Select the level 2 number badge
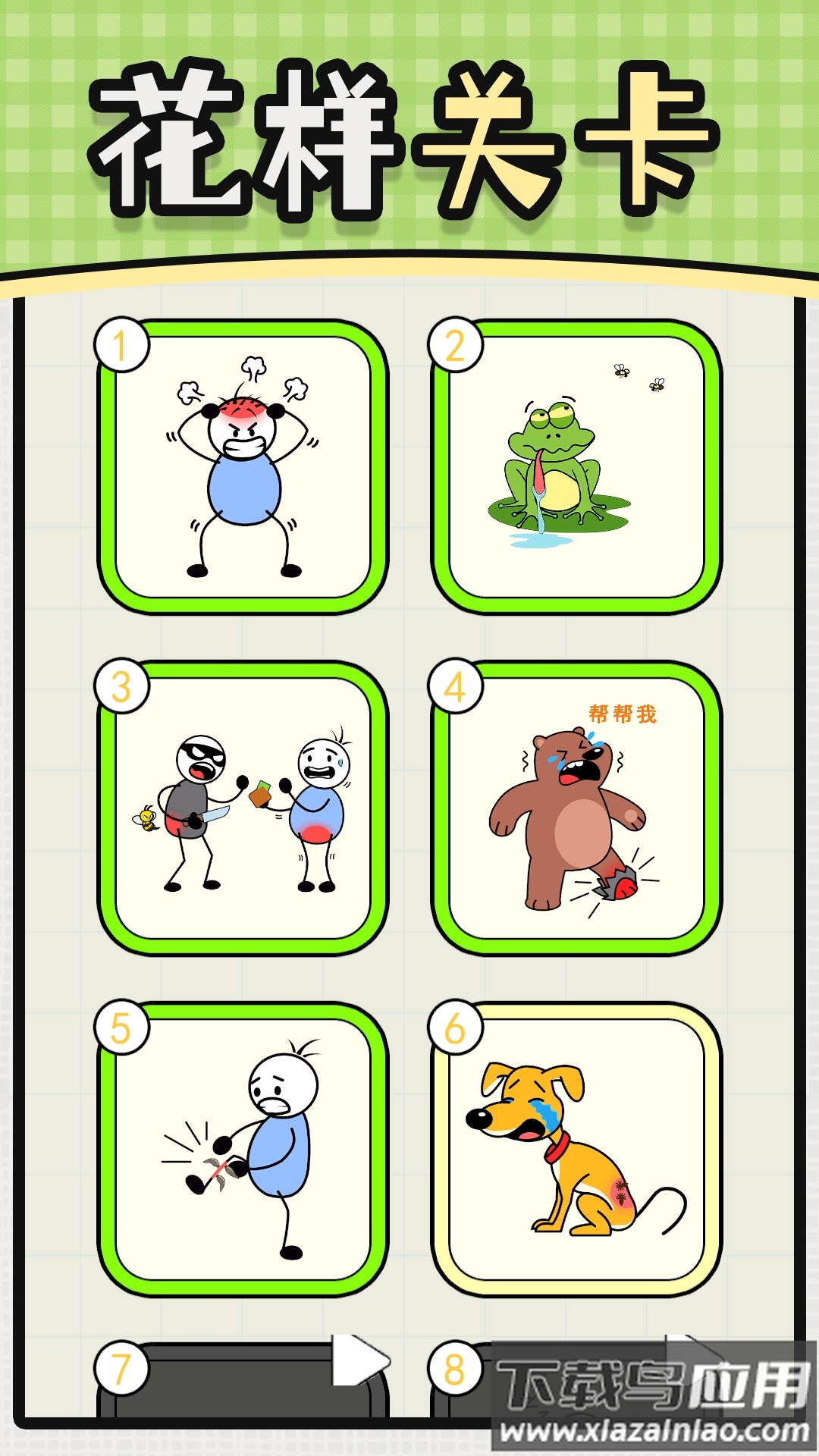This screenshot has width=819, height=1456. point(453,344)
